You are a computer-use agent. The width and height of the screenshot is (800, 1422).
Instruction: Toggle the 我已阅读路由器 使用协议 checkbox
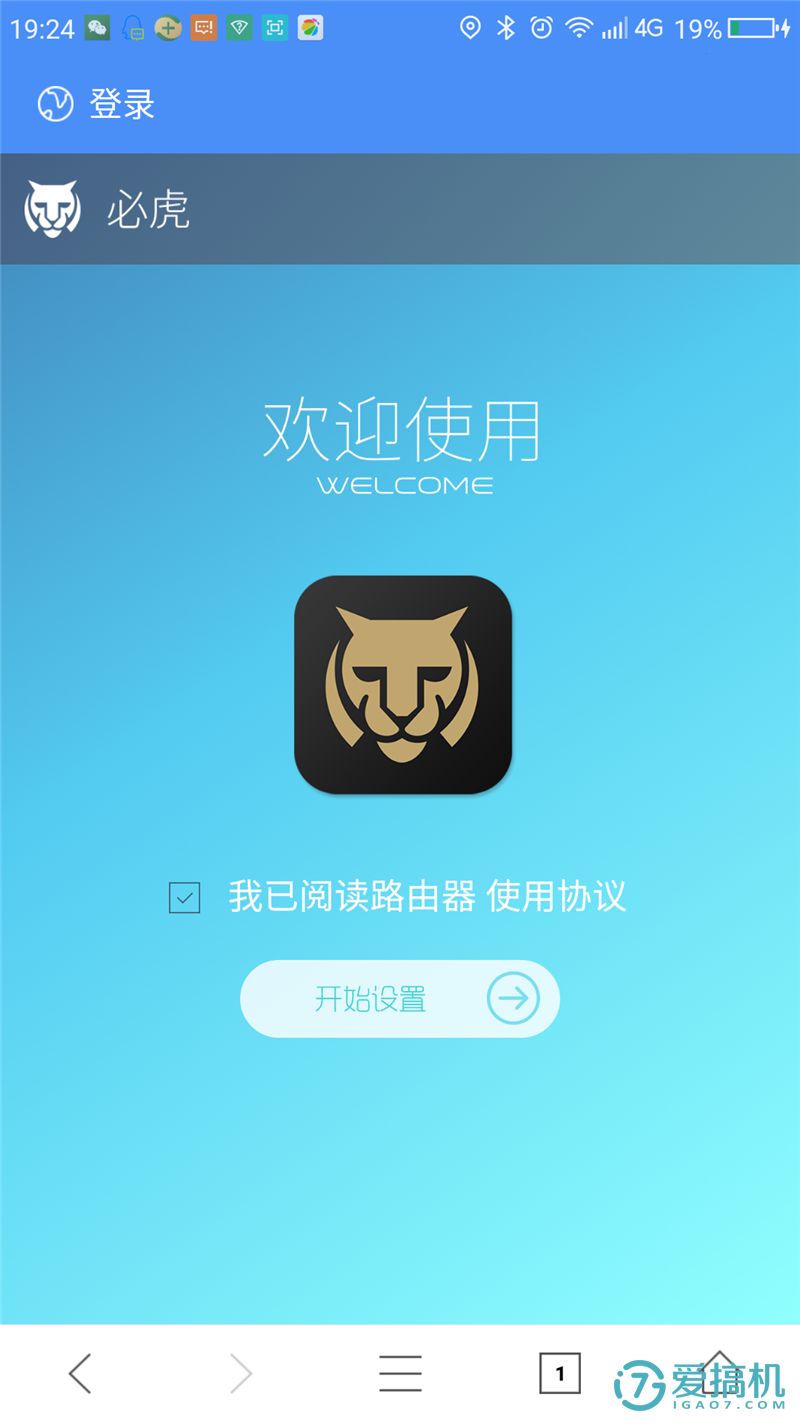pyautogui.click(x=185, y=897)
